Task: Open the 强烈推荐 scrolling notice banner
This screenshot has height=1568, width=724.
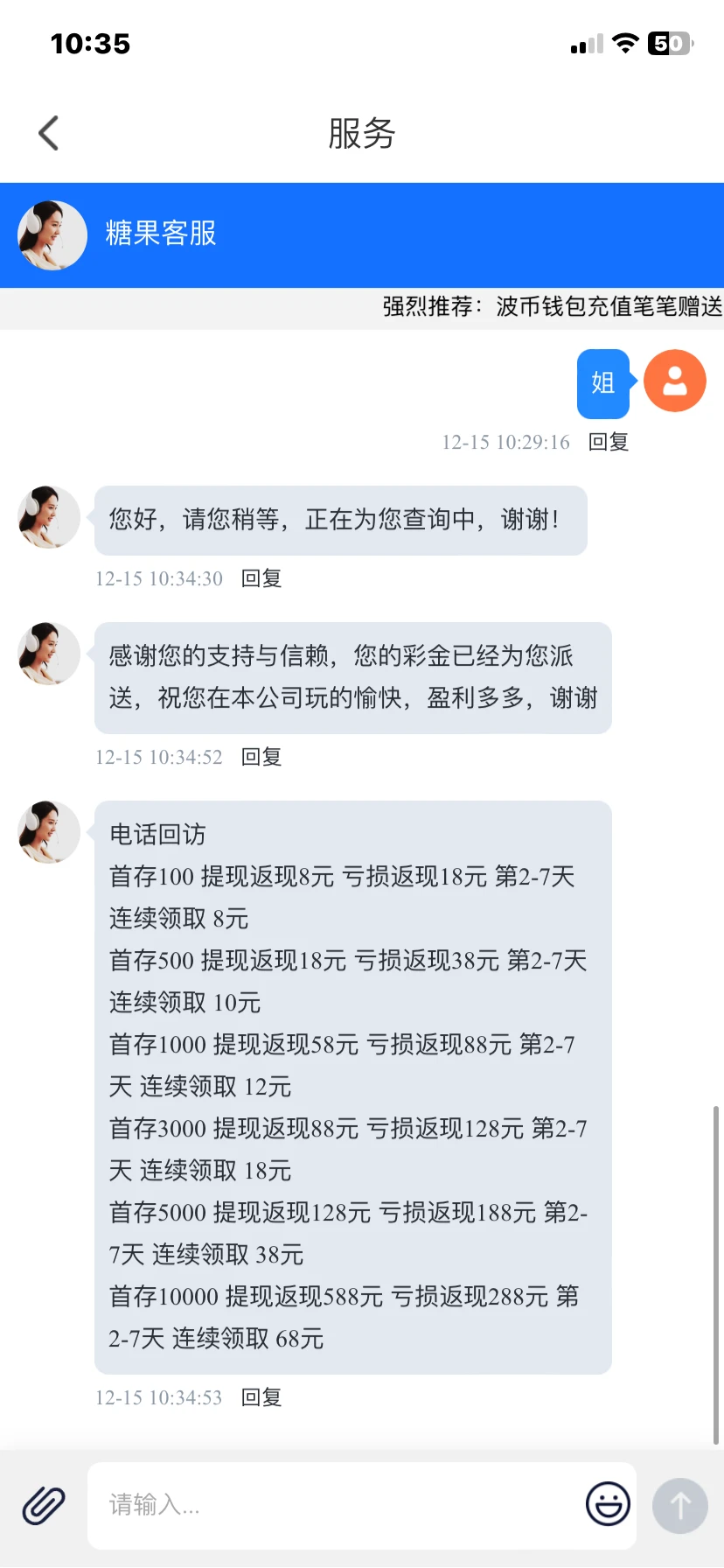Action: coord(551,307)
